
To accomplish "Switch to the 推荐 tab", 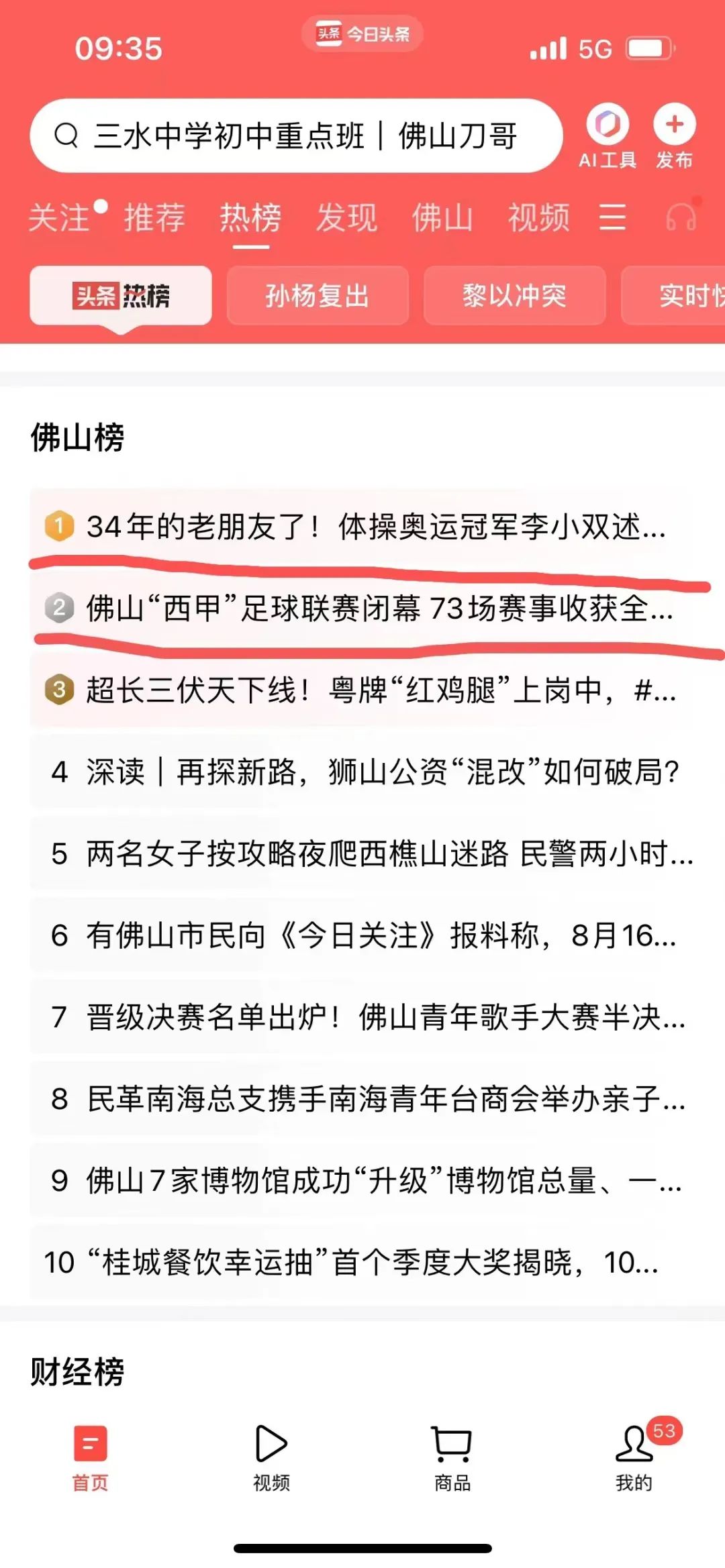I will [x=154, y=217].
